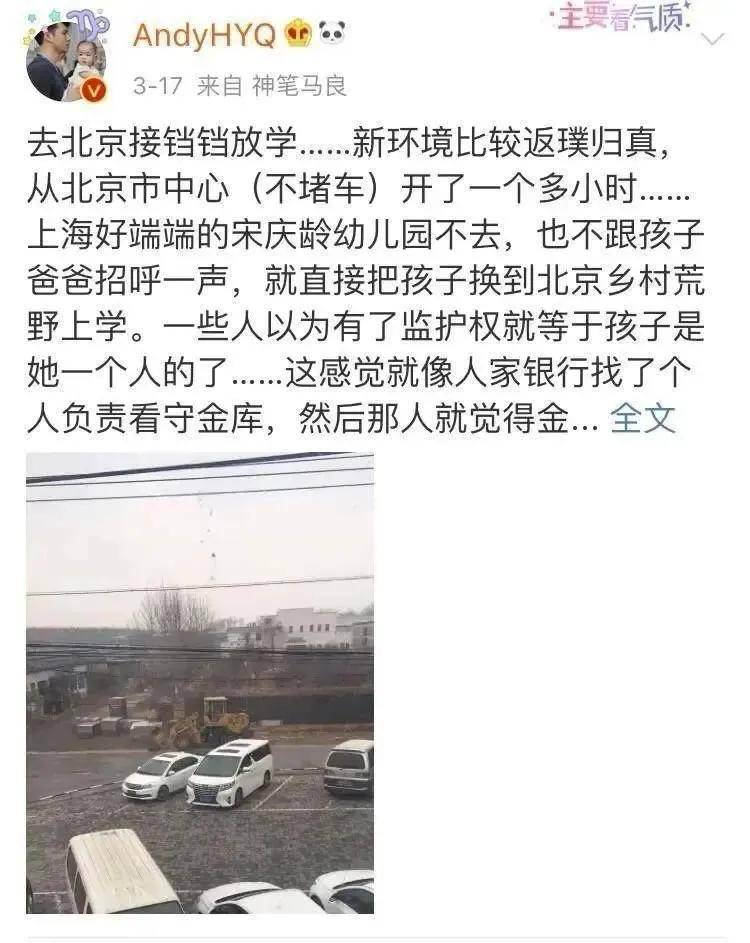The image size is (750, 943).
Task: Expand the post options chevron
Action: (713, 40)
